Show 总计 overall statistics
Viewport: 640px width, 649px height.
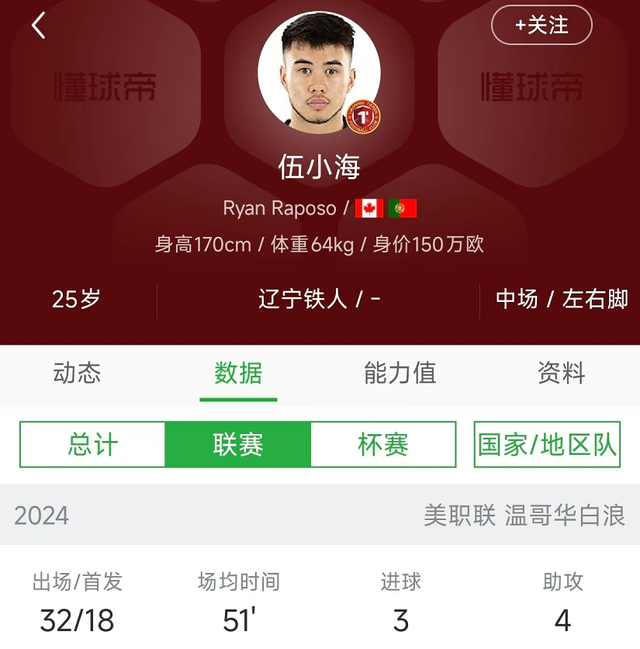coord(93,445)
